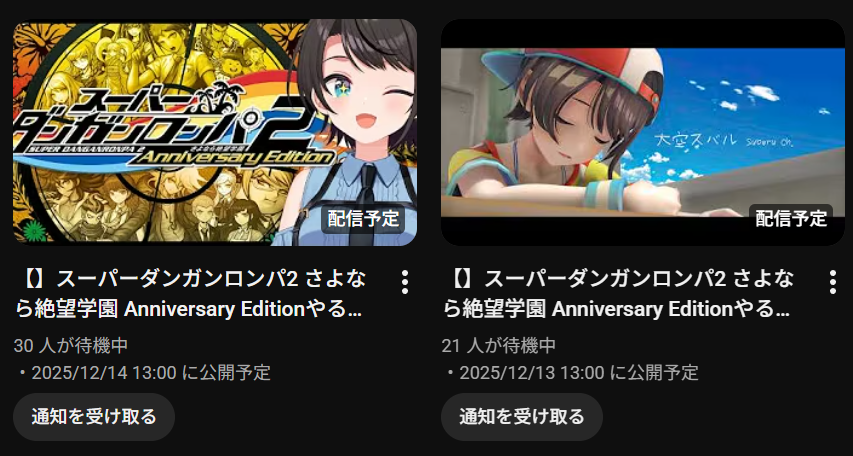Tap 通知を受け取る for the 2025/12/13 stream
Screen dimensions: 853x456
point(522,417)
